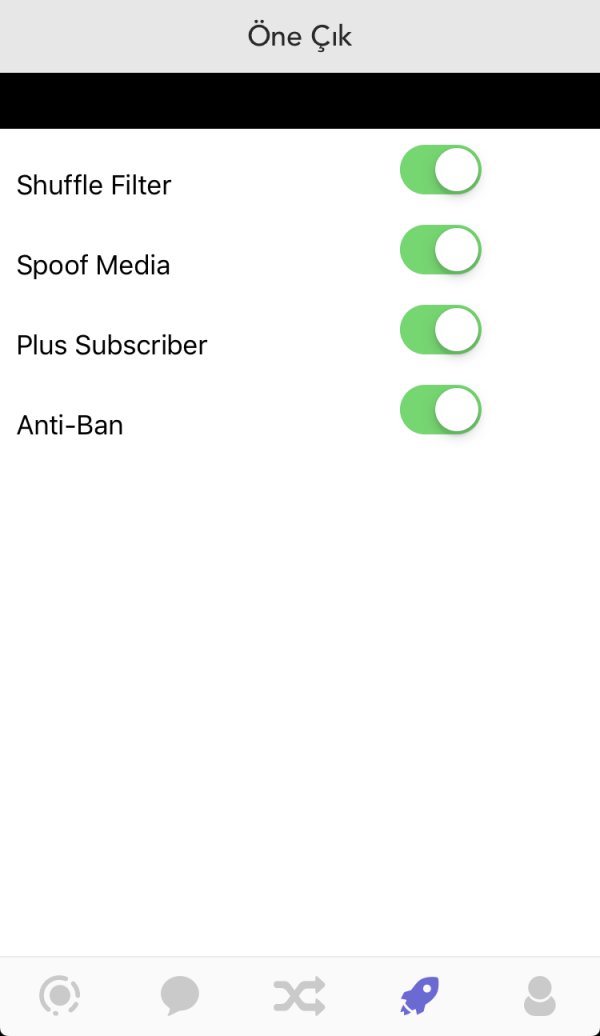The height and width of the screenshot is (1036, 600).
Task: Toggle the Anti-Ban switch
Action: (x=441, y=410)
